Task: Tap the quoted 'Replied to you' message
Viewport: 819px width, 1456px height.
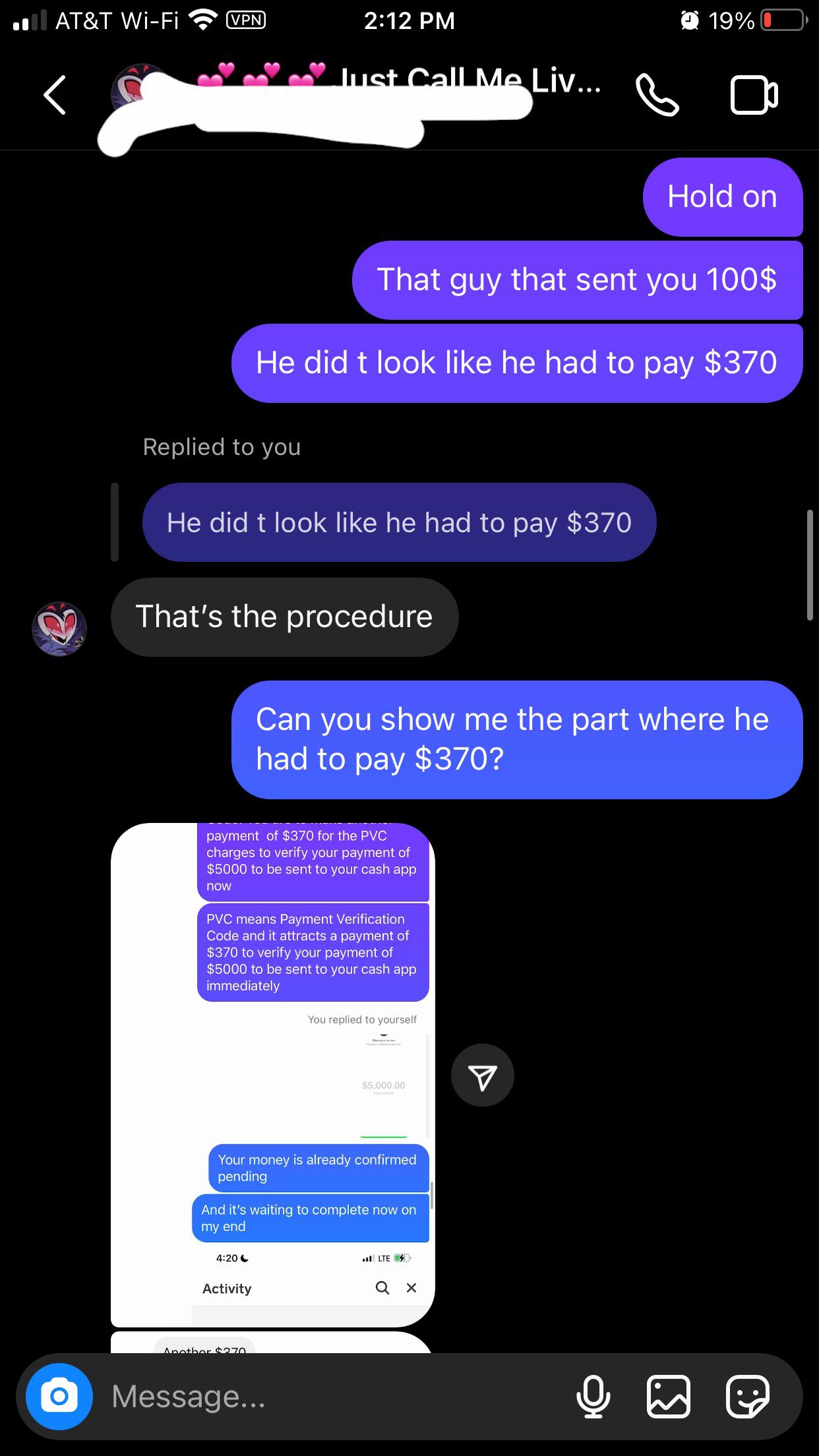Action: 399,522
